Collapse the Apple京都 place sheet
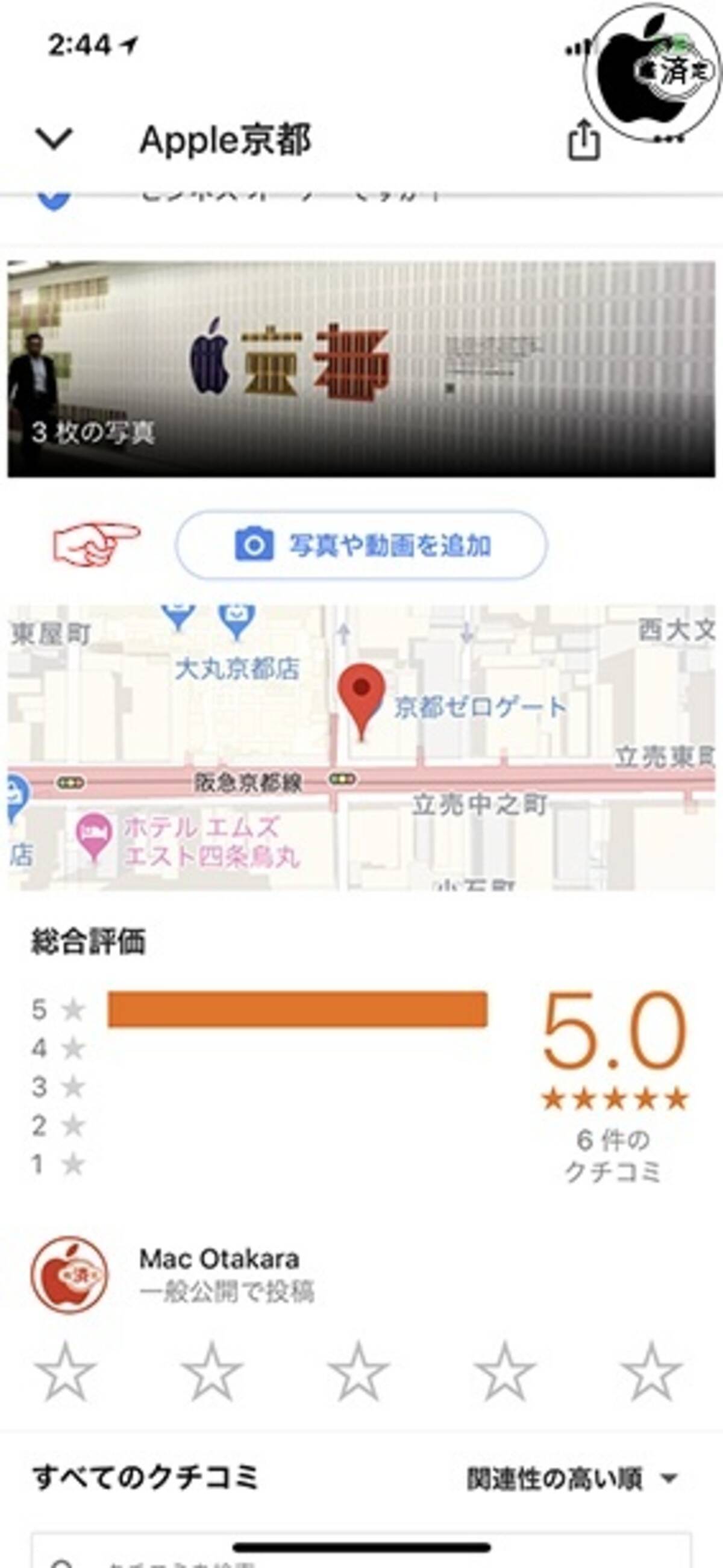 click(54, 140)
